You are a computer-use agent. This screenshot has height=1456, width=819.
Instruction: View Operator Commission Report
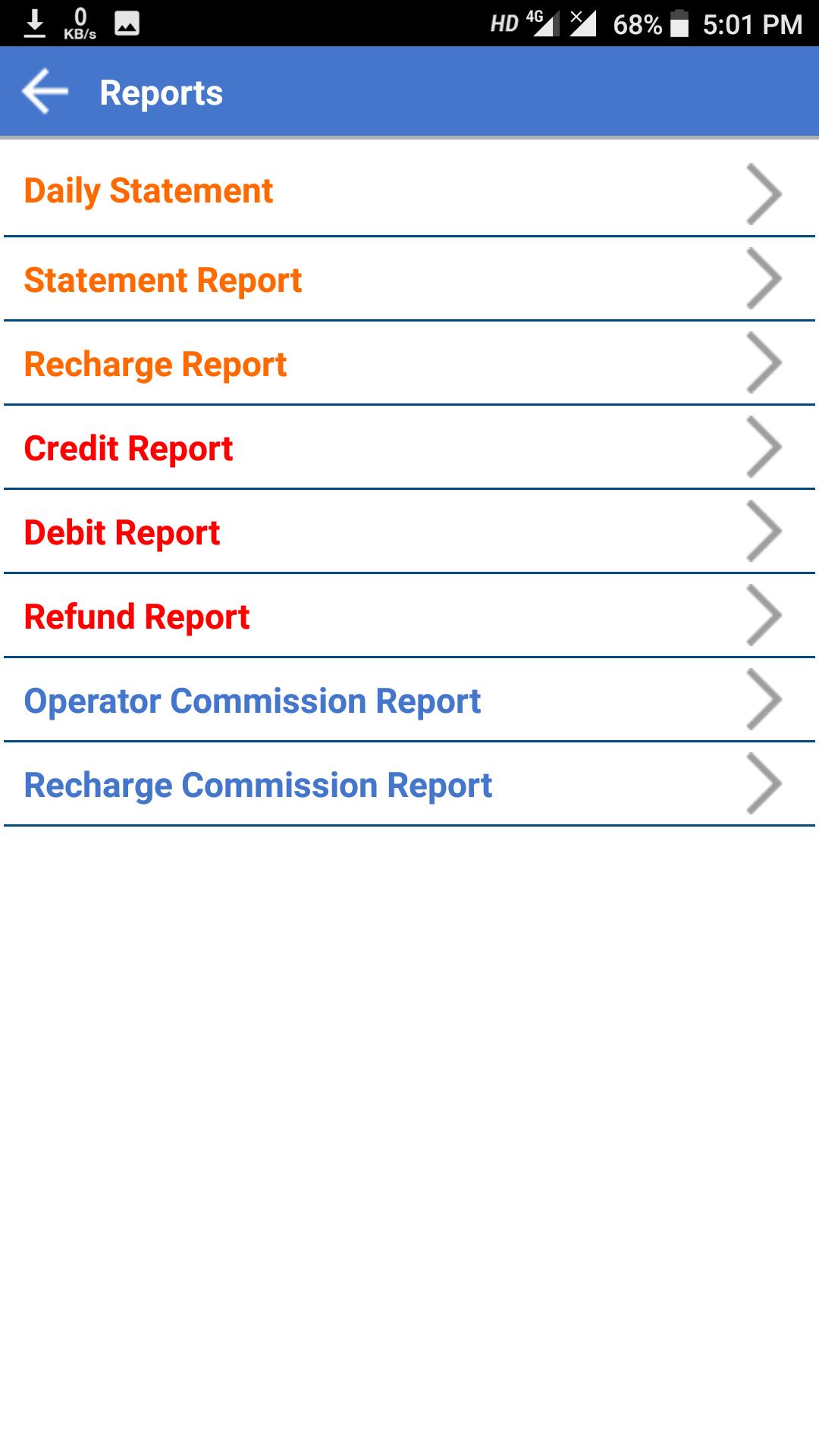[x=409, y=701]
